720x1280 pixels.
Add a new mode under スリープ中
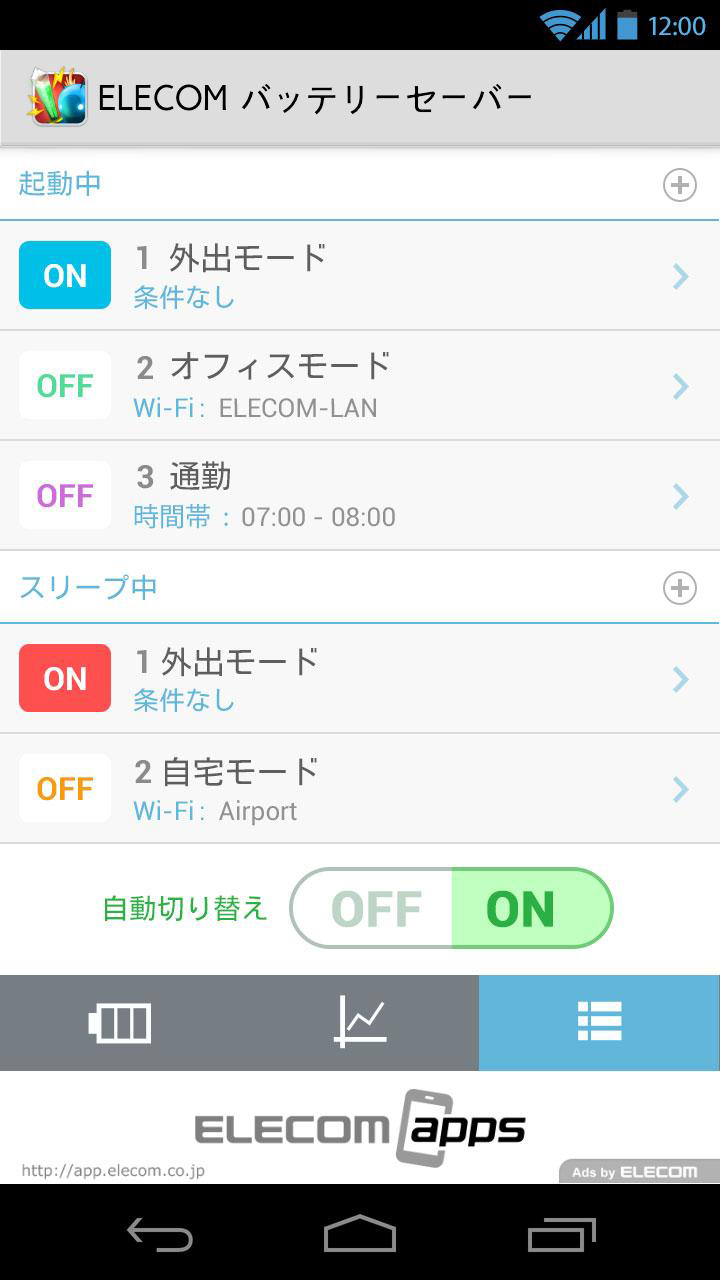(x=680, y=588)
